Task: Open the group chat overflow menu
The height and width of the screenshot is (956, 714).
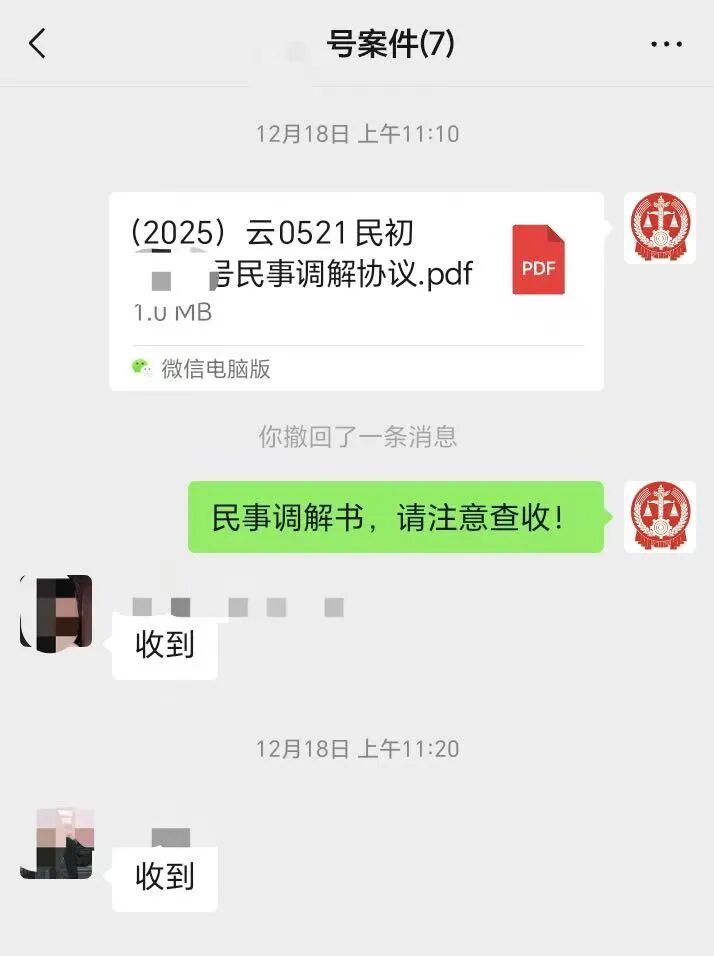Action: pyautogui.click(x=666, y=45)
